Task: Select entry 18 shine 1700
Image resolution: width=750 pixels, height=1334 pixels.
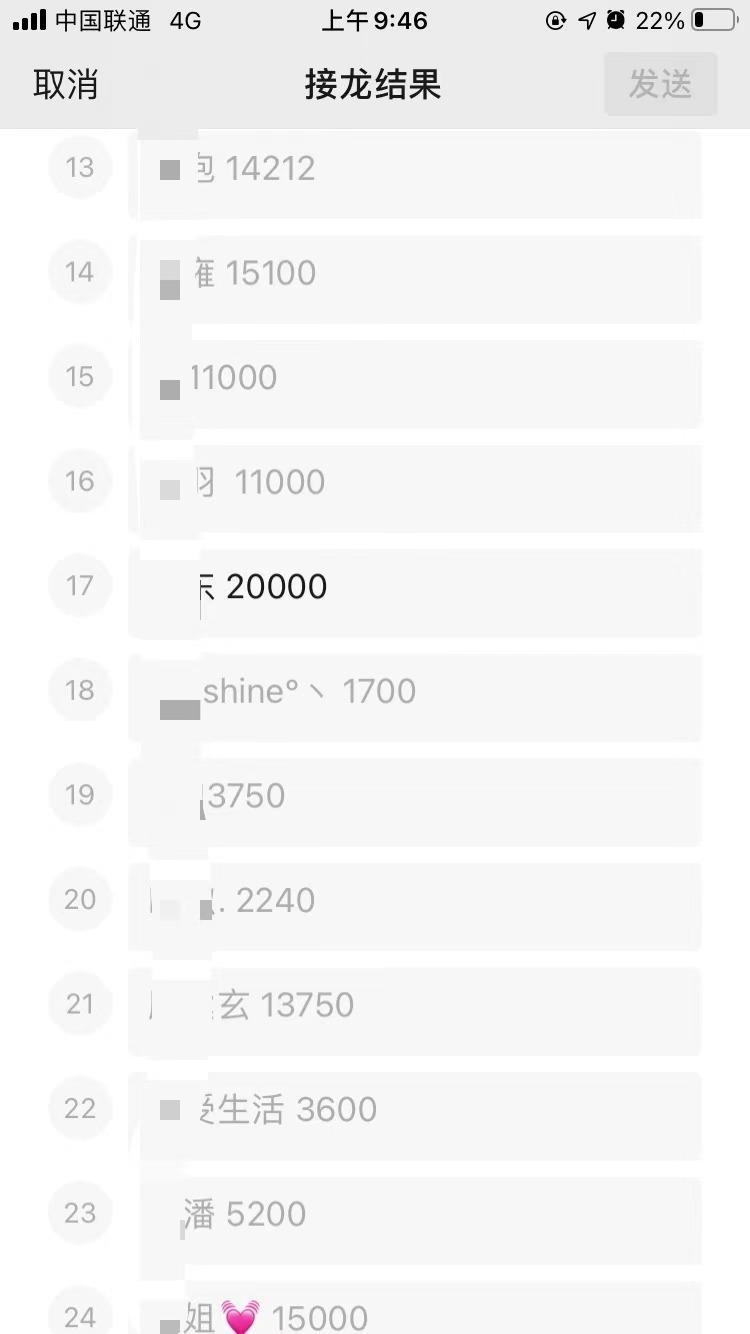Action: 415,692
